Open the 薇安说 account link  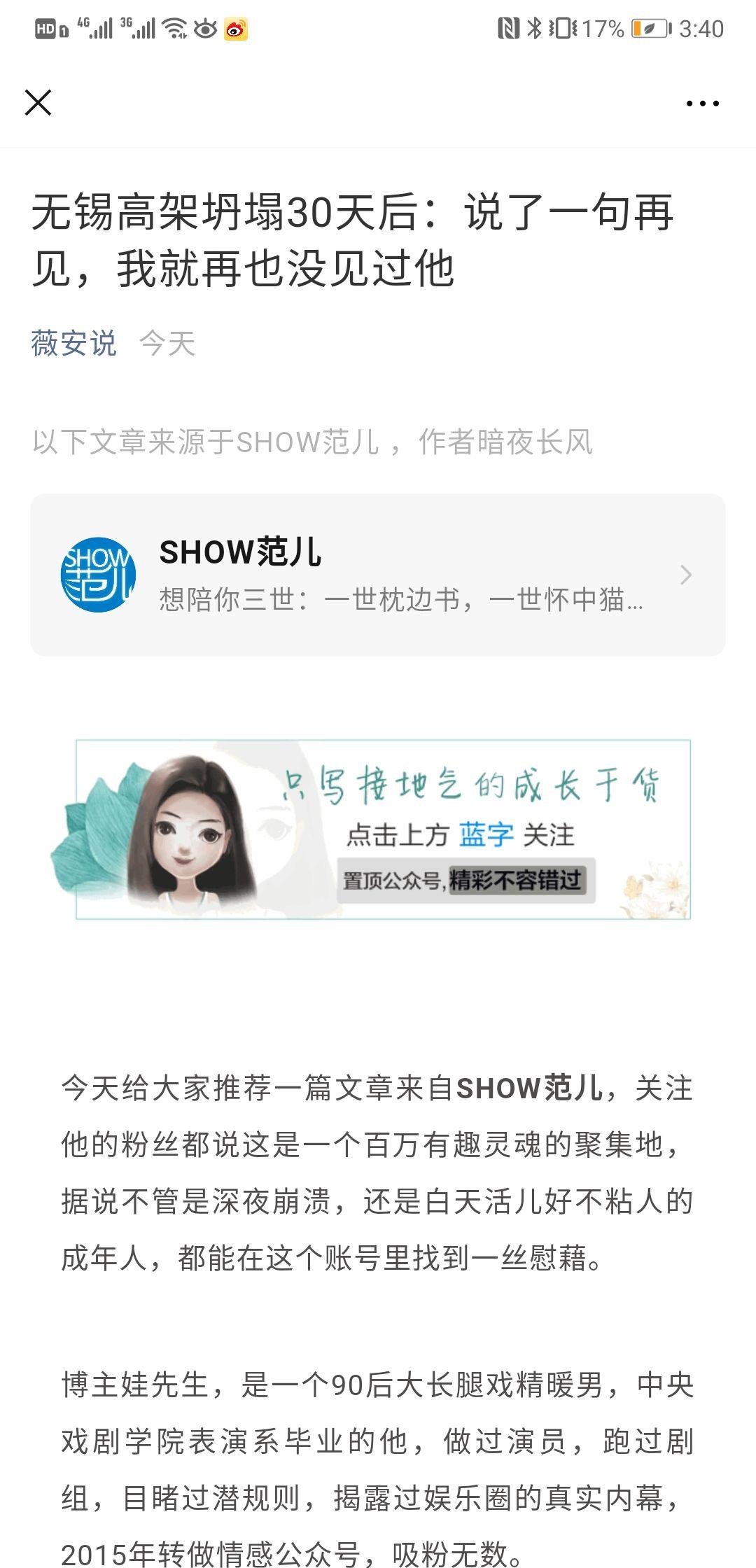point(73,344)
